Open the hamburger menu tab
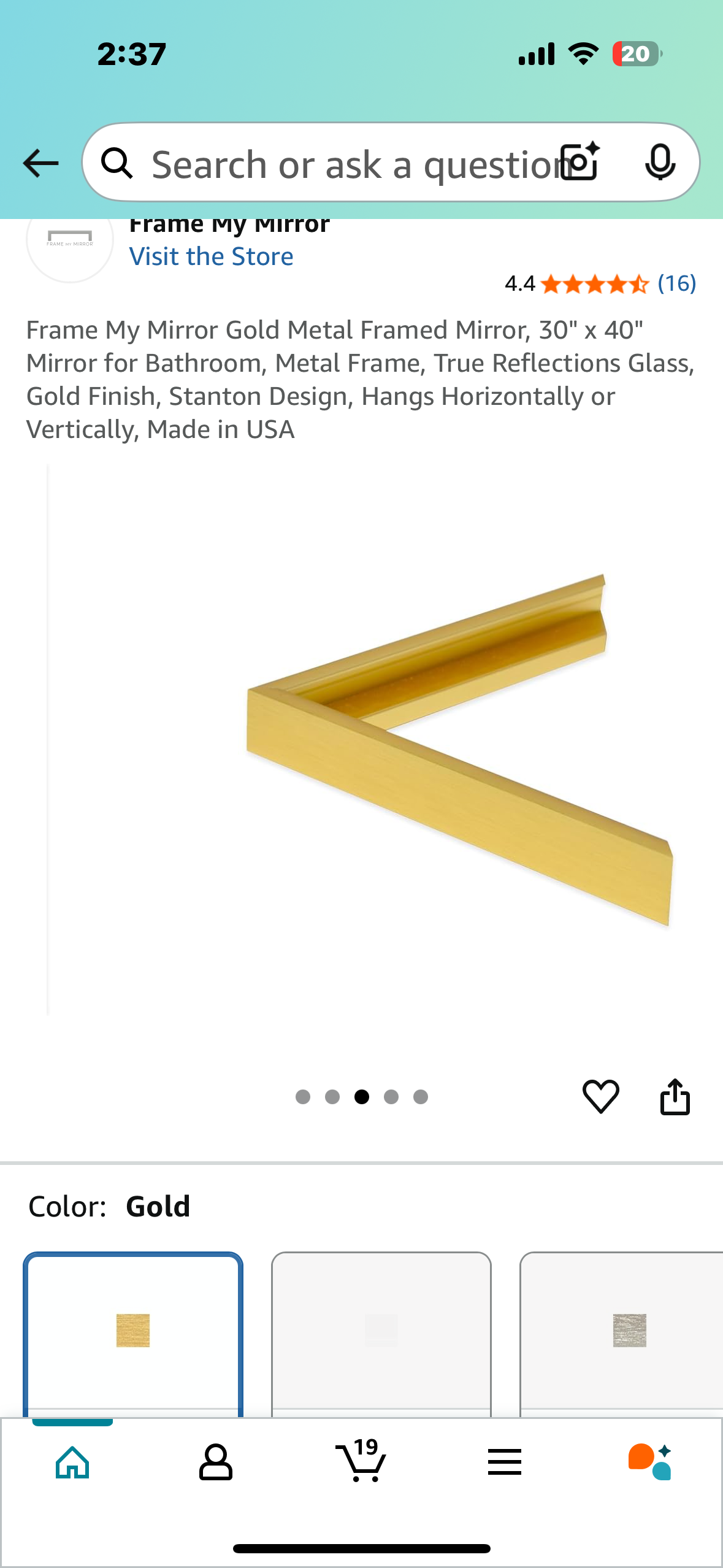 click(505, 1463)
